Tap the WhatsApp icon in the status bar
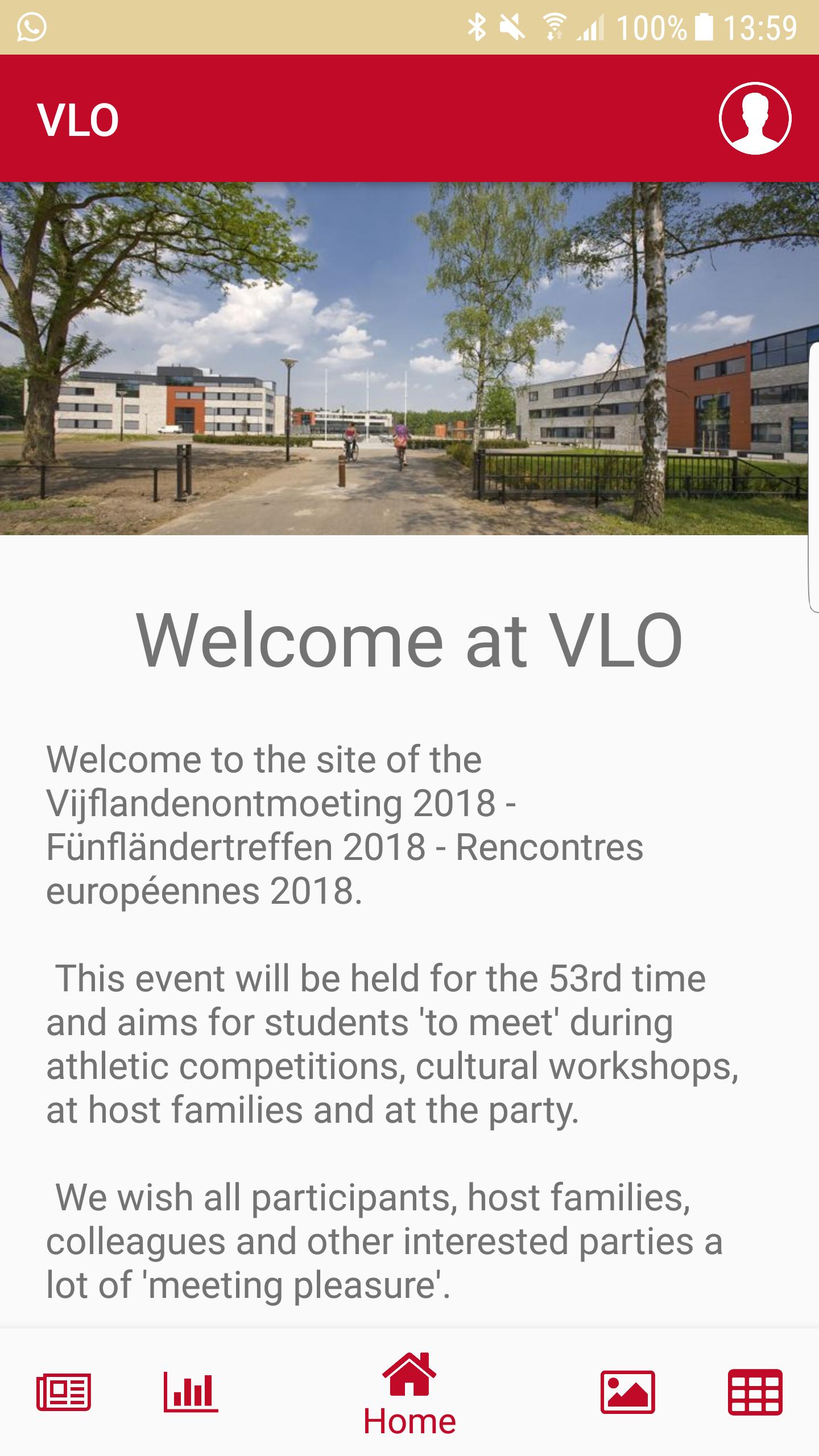This screenshot has width=819, height=1456. (x=31, y=26)
